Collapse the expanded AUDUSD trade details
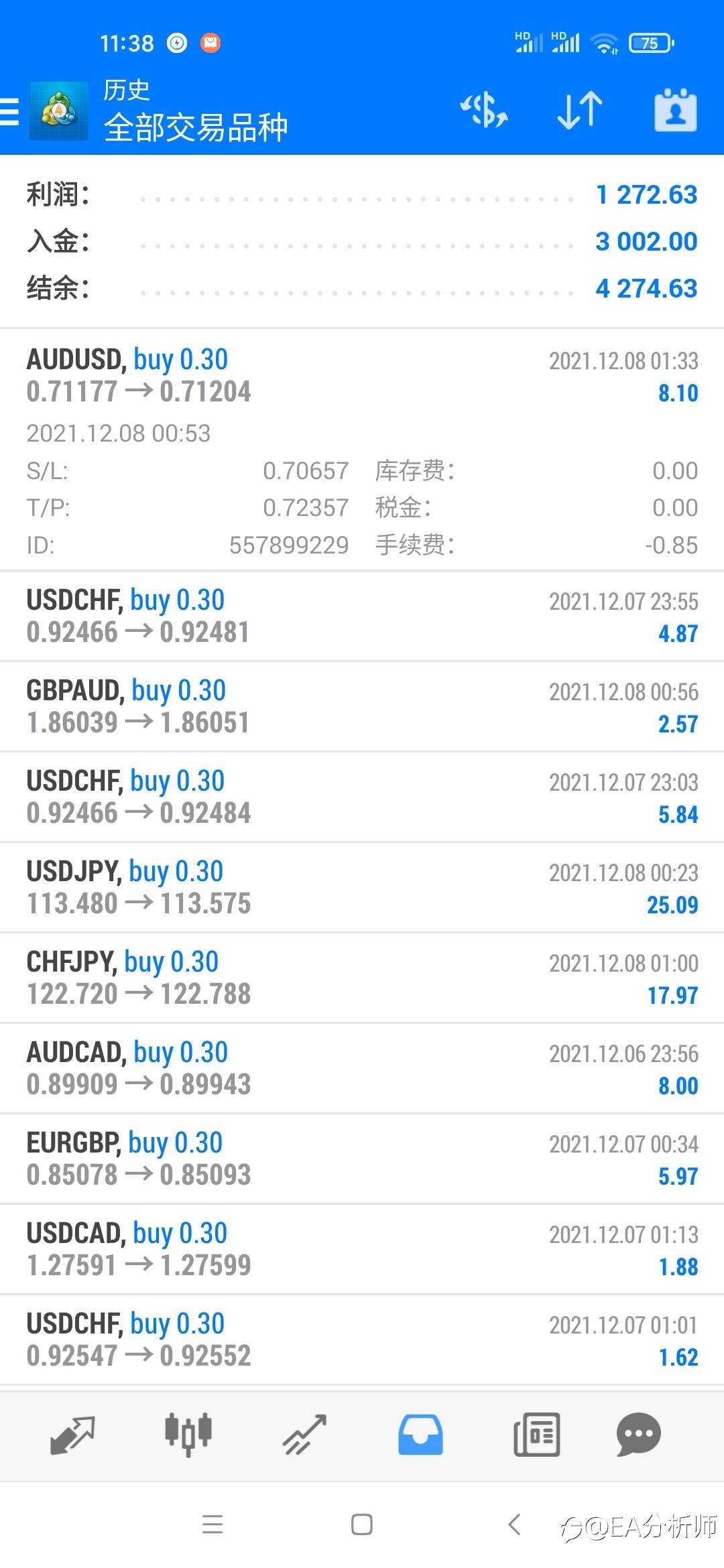Image resolution: width=724 pixels, height=1568 pixels. click(x=362, y=450)
